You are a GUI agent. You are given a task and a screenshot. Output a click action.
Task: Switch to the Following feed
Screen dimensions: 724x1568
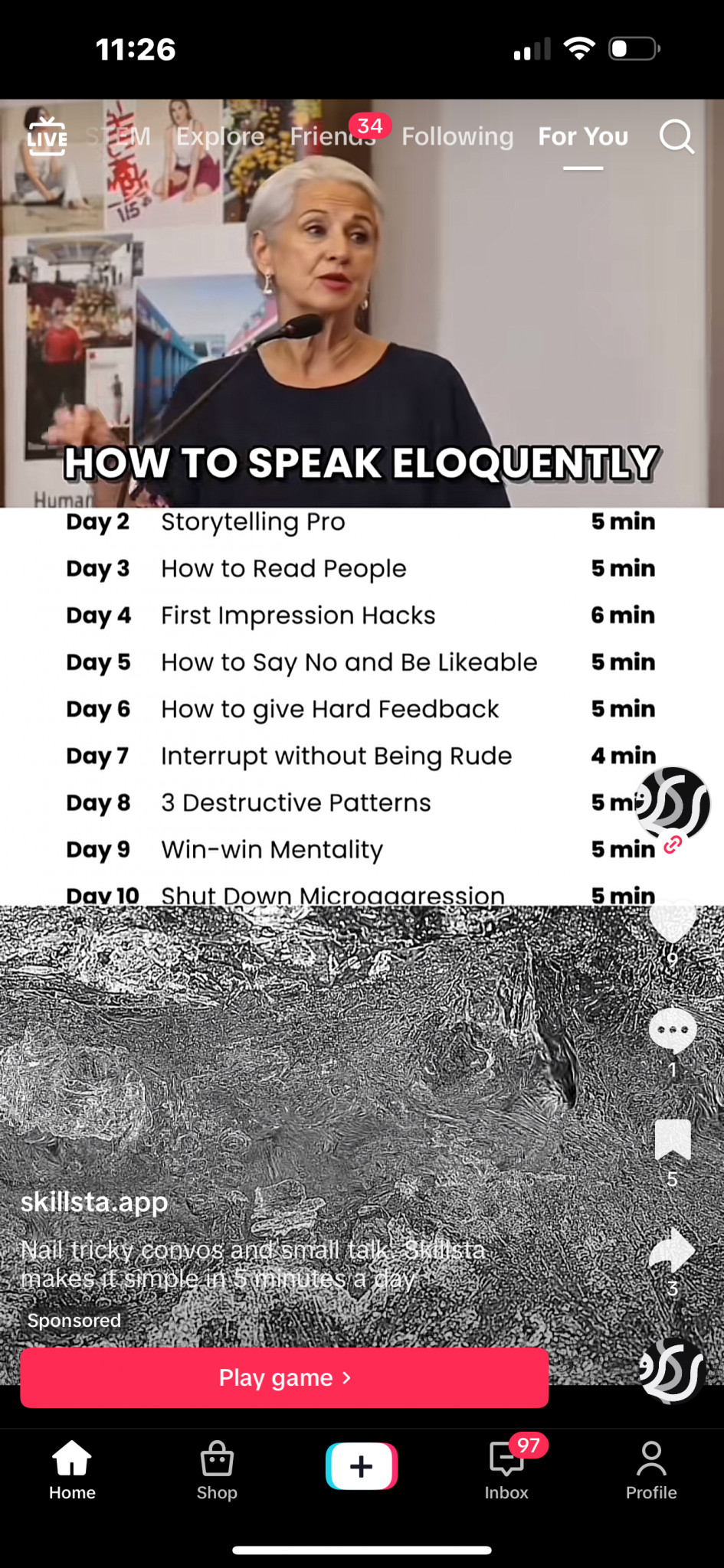457,136
